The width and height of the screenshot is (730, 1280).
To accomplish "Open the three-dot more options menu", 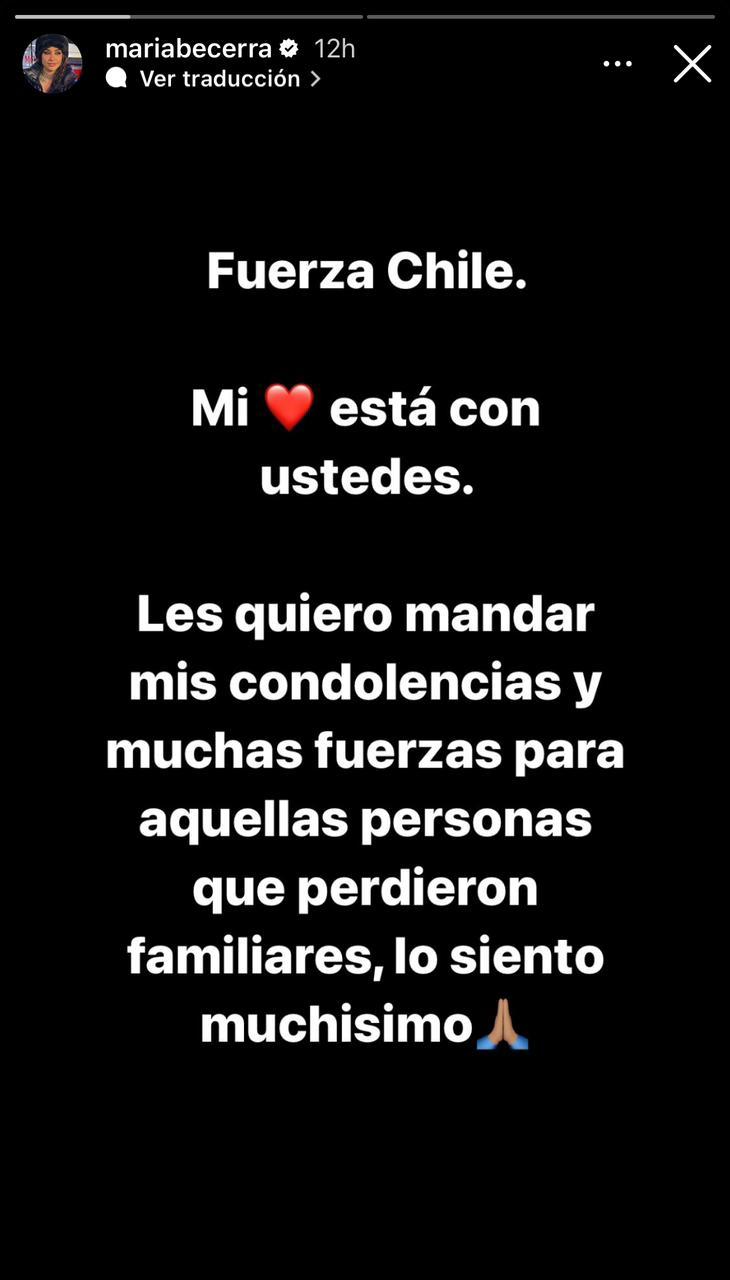I will [617, 63].
